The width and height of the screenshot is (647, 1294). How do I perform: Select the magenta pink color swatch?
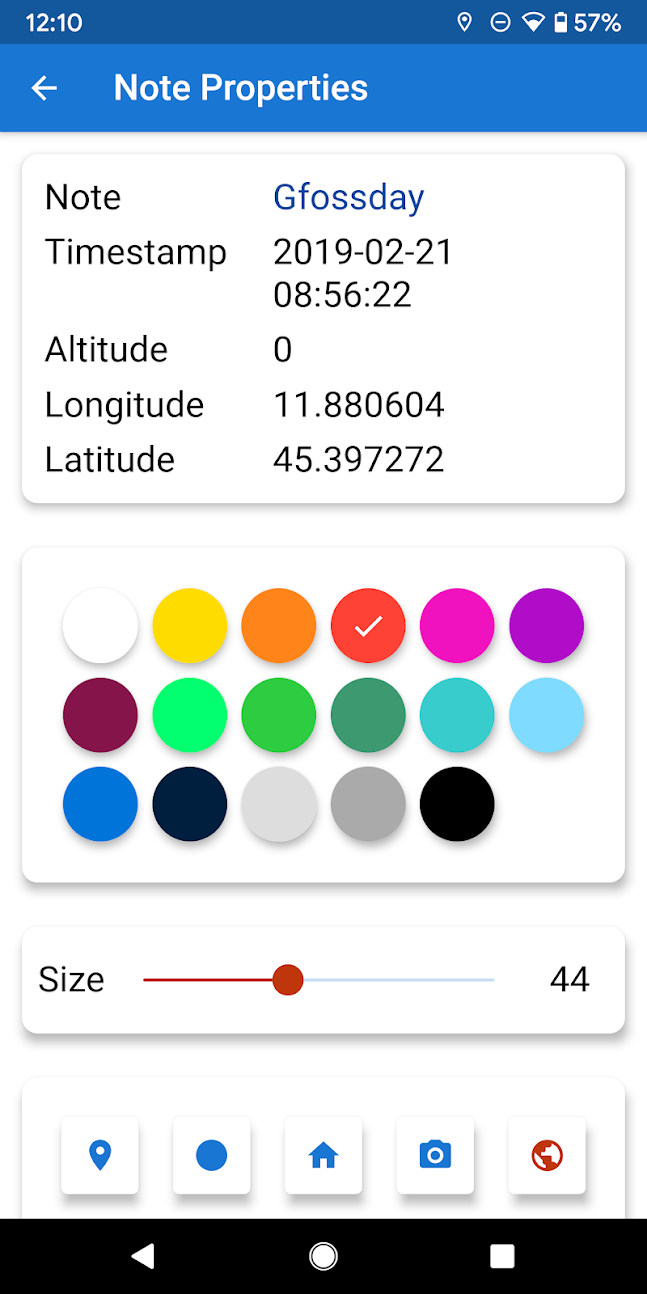click(457, 626)
